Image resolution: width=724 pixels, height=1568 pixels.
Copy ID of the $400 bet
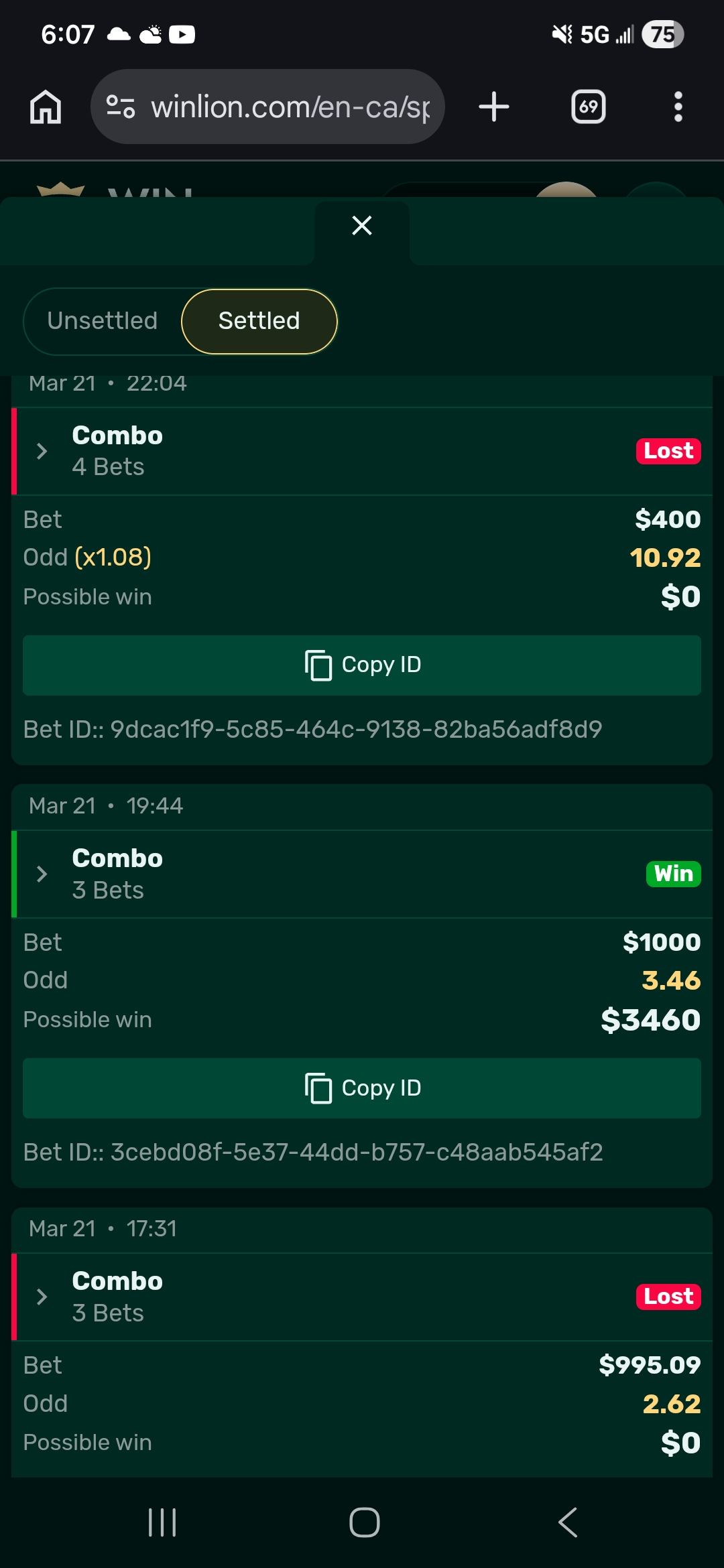point(362,665)
